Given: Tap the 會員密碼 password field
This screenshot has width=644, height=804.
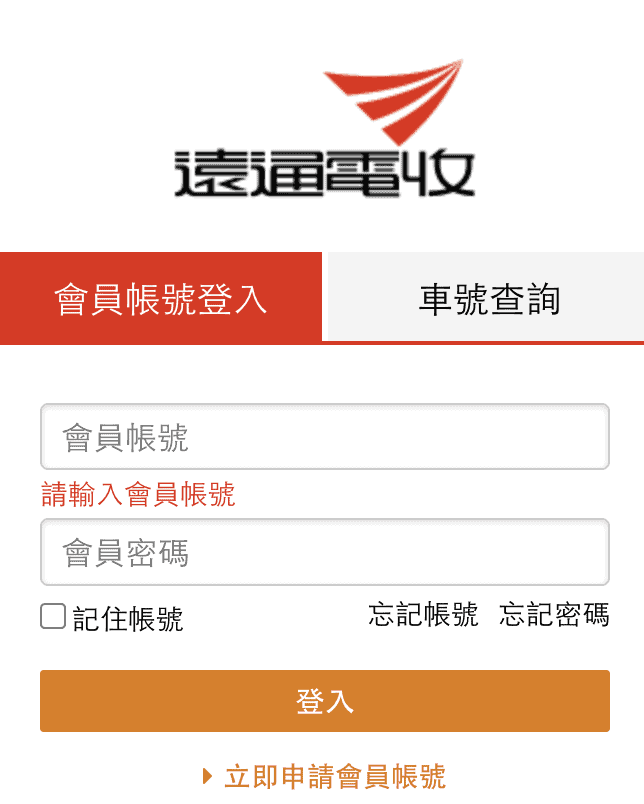Looking at the screenshot, I should 324,552.
